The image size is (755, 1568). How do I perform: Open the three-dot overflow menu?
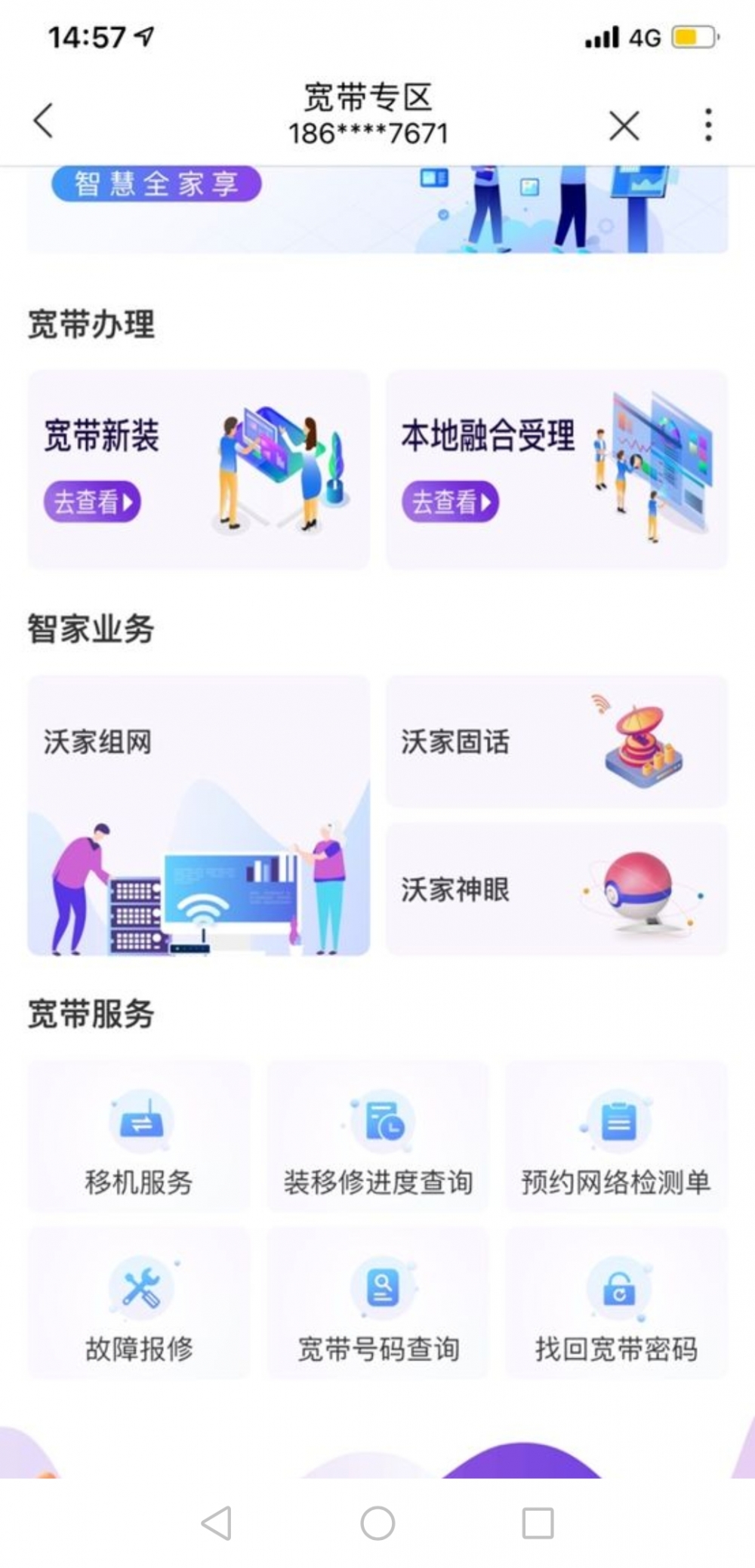tap(707, 125)
